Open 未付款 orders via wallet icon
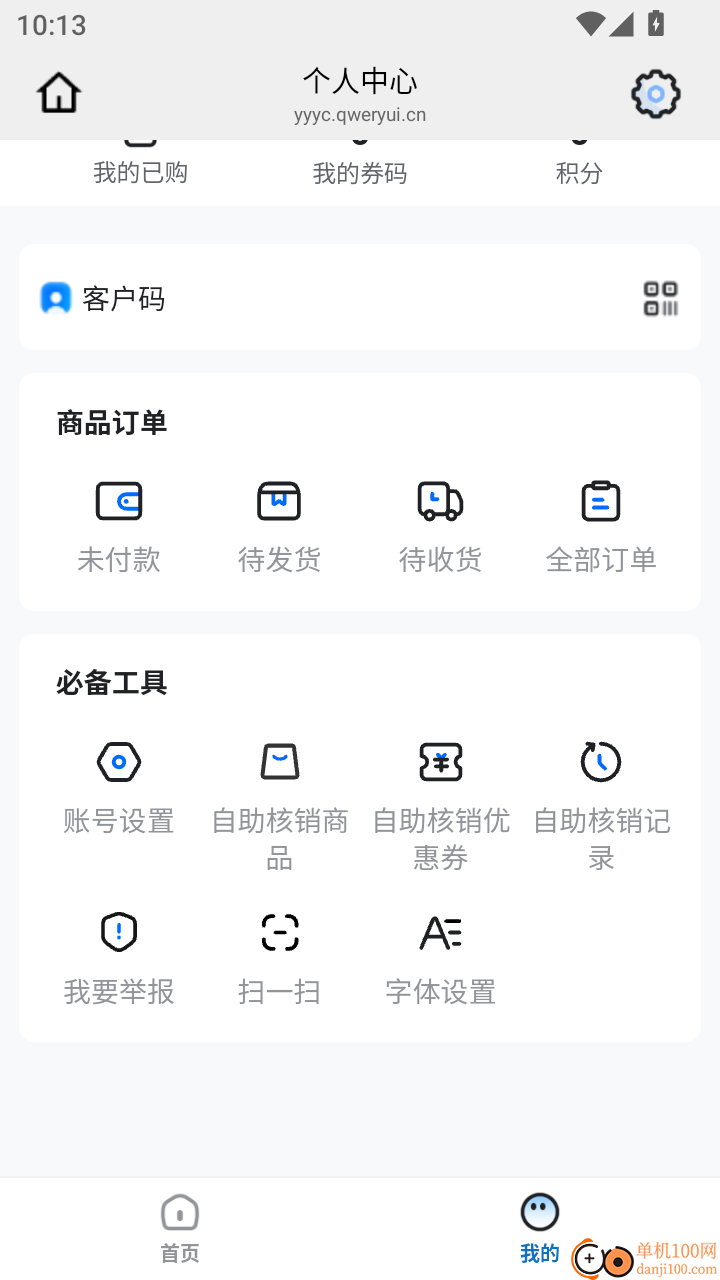The width and height of the screenshot is (720, 1280). (x=118, y=500)
